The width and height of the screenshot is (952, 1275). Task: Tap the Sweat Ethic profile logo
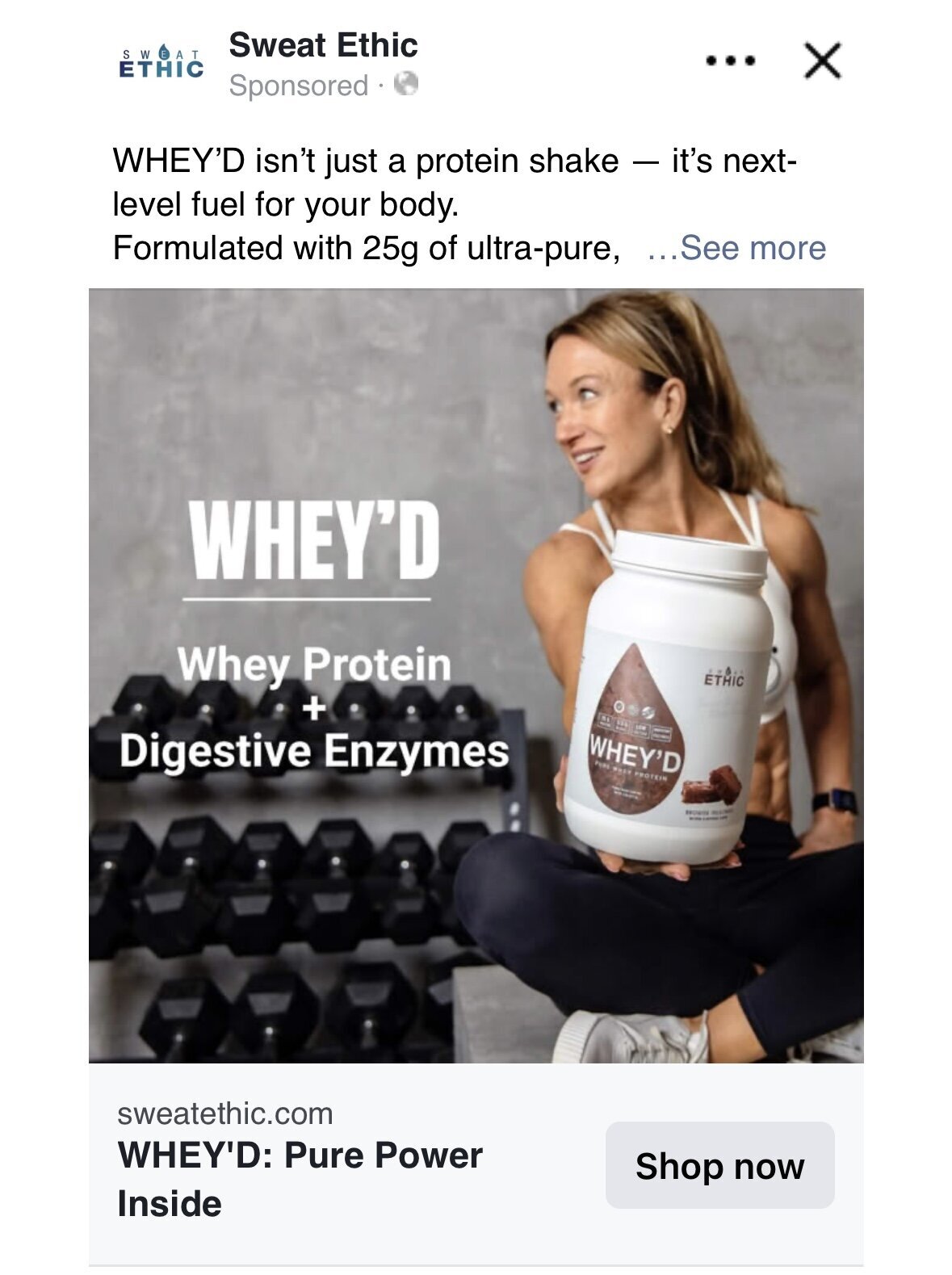point(161,63)
